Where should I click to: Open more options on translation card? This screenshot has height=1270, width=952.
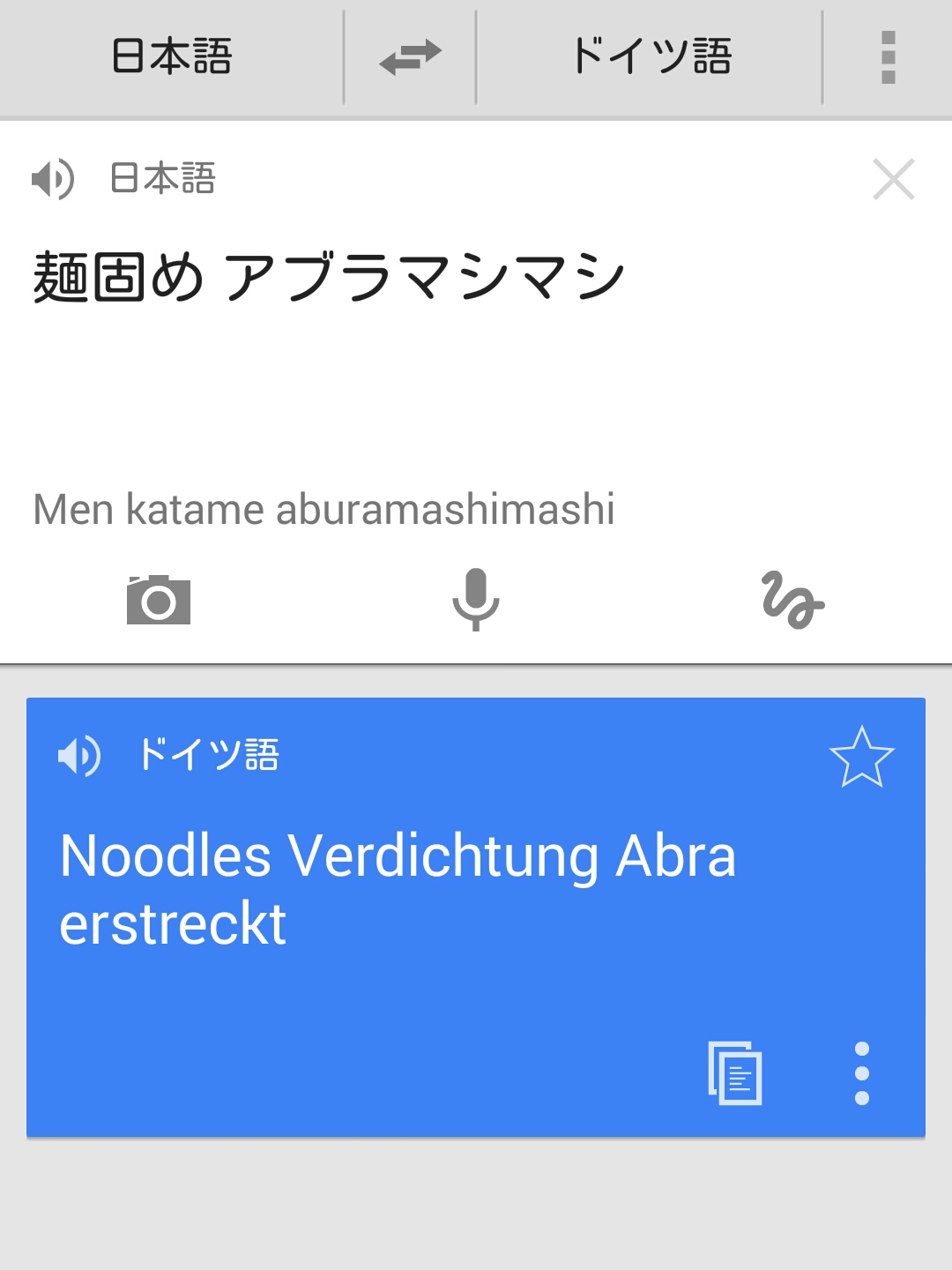862,1073
